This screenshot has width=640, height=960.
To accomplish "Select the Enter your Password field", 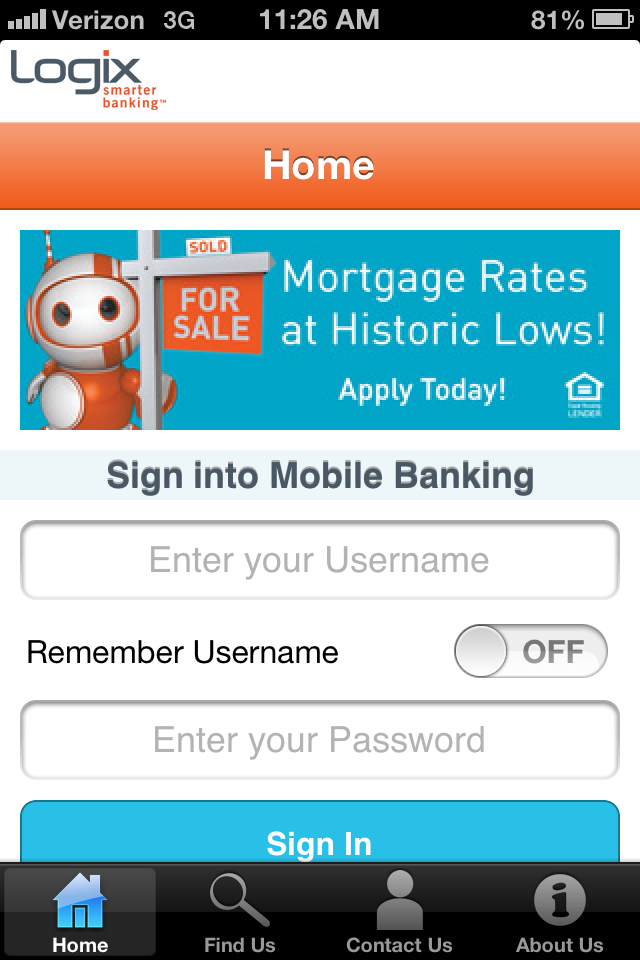I will [320, 740].
